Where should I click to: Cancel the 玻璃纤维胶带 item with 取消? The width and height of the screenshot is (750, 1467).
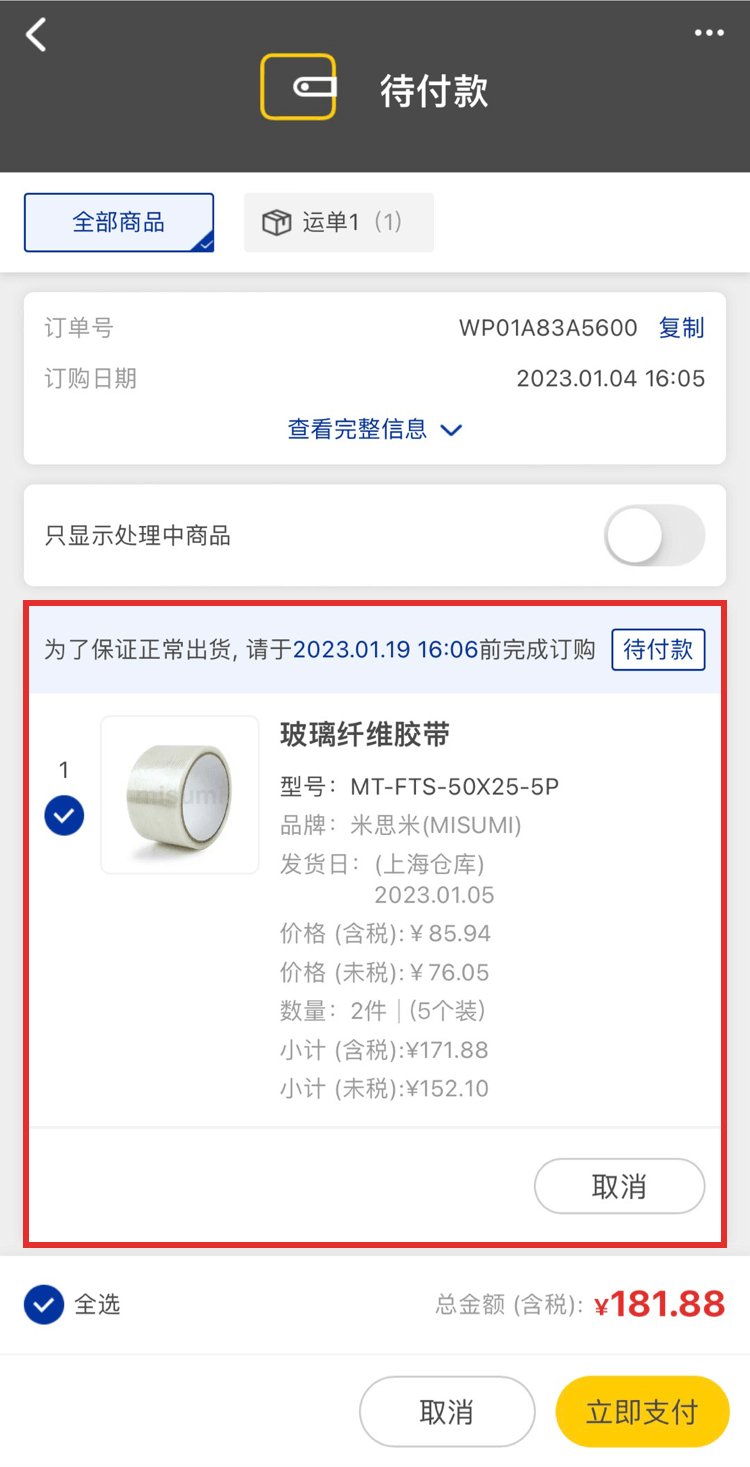pyautogui.click(x=619, y=1187)
